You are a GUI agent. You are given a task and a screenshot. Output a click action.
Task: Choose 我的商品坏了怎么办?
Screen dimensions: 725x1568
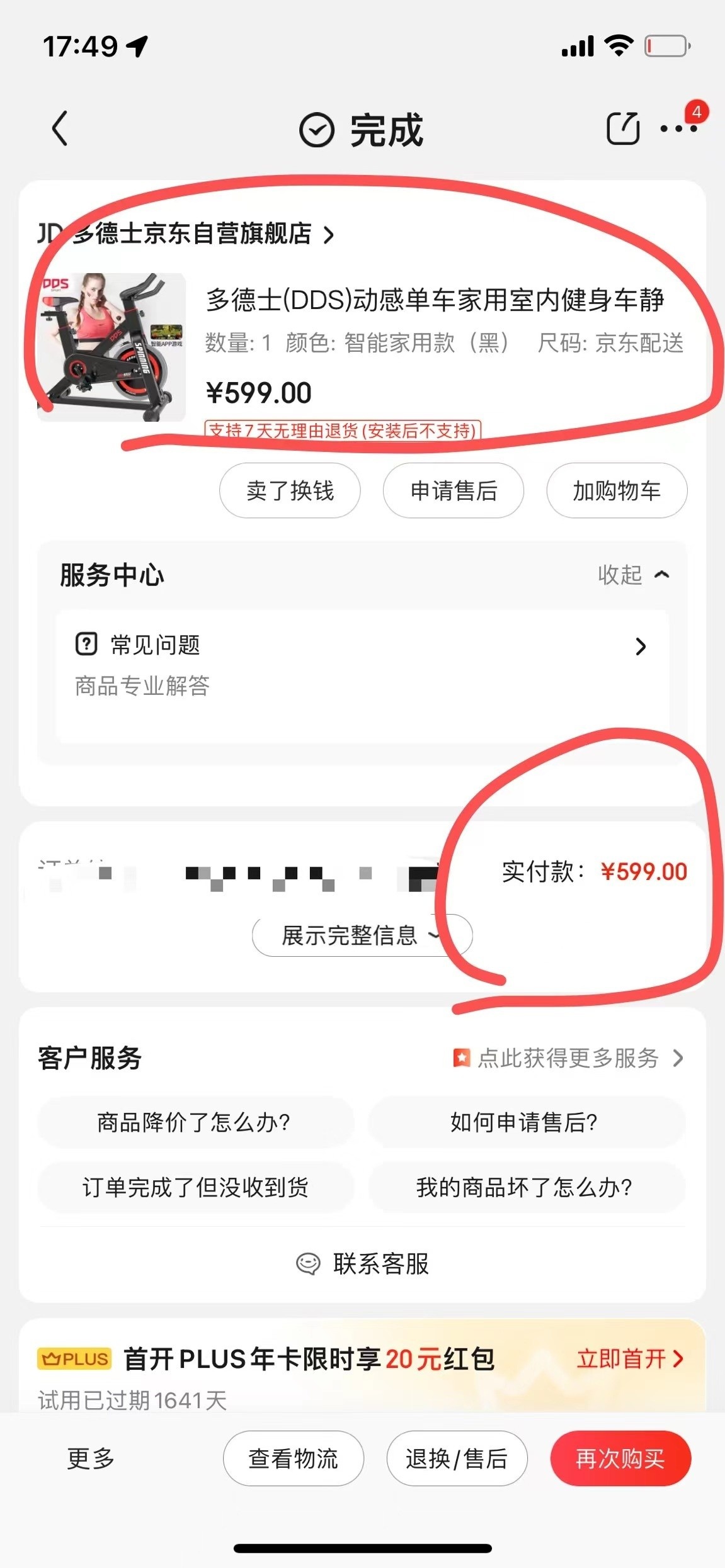[x=525, y=1188]
